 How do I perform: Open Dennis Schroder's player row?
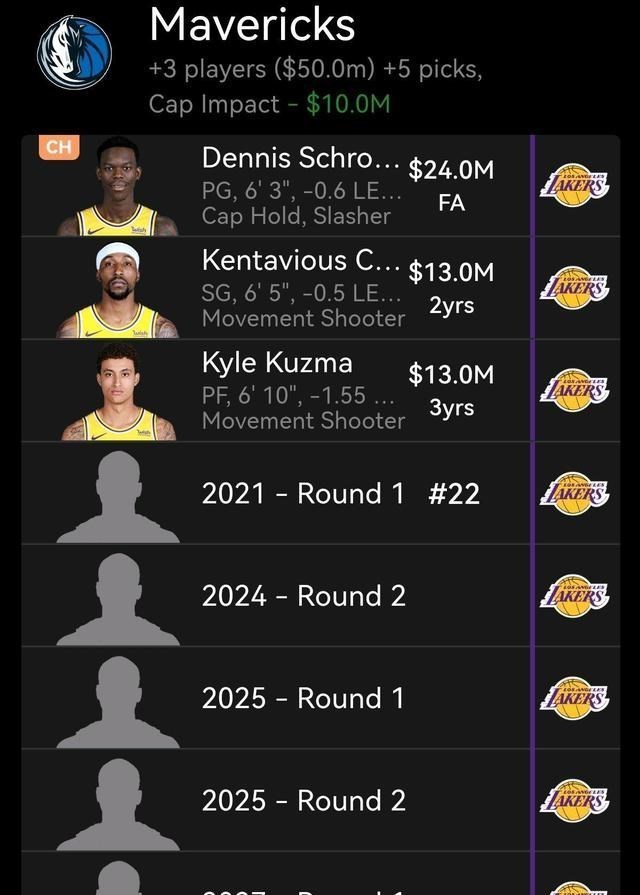click(x=300, y=186)
